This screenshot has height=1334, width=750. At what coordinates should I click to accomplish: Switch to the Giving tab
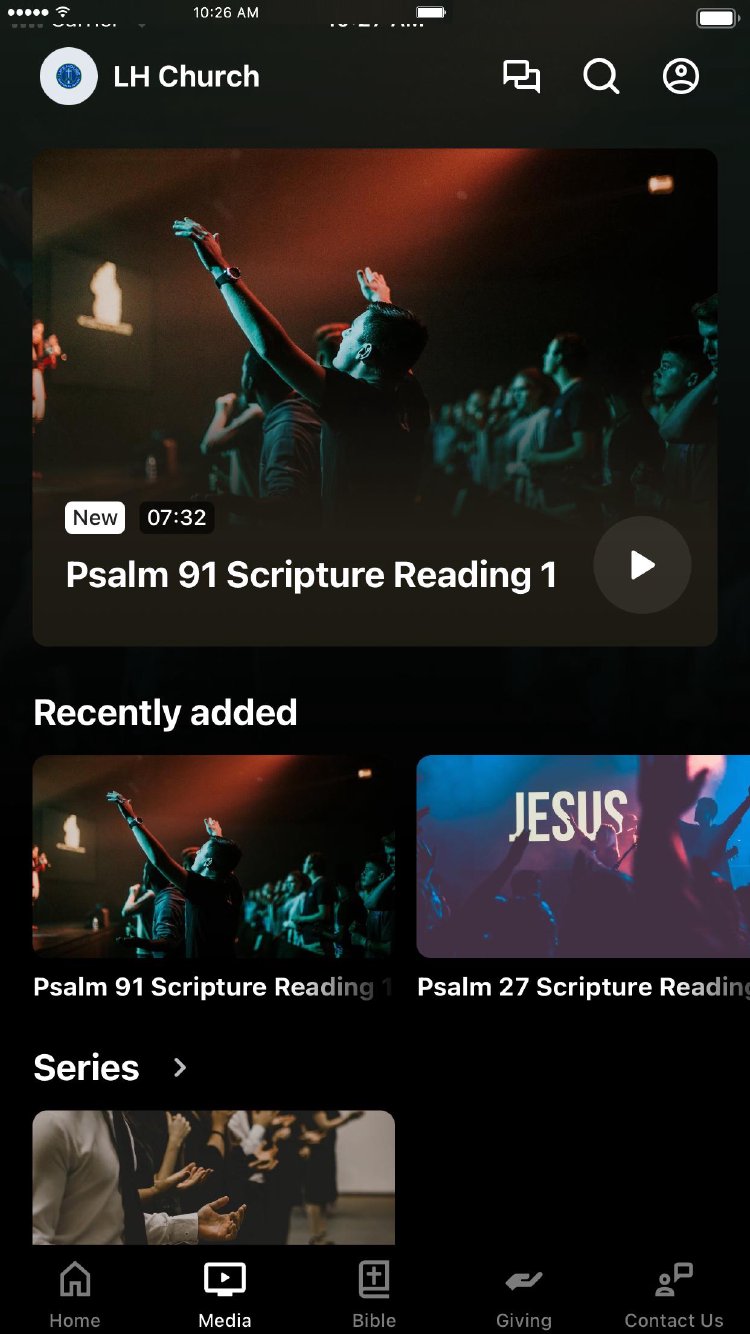click(524, 1294)
